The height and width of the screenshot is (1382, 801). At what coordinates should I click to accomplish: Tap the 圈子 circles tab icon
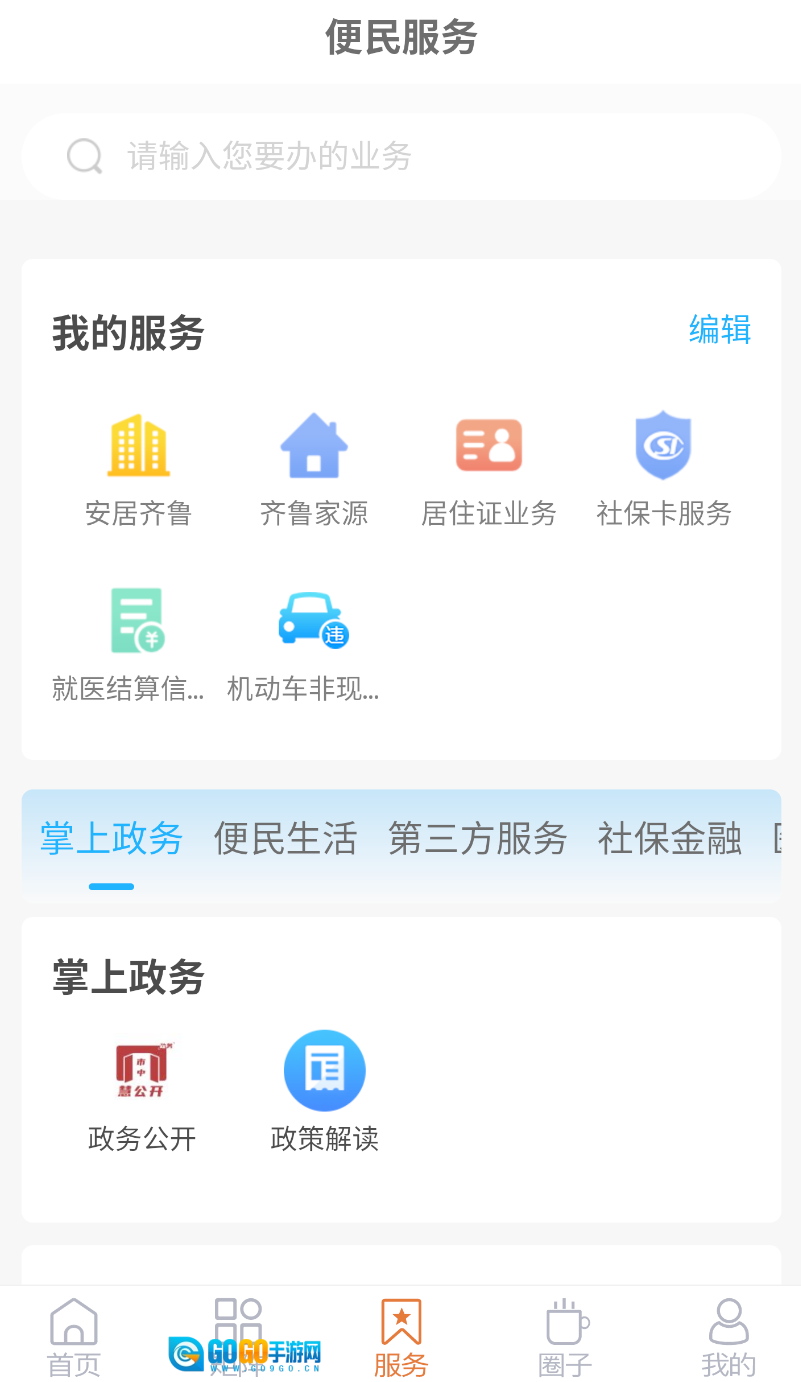563,1322
